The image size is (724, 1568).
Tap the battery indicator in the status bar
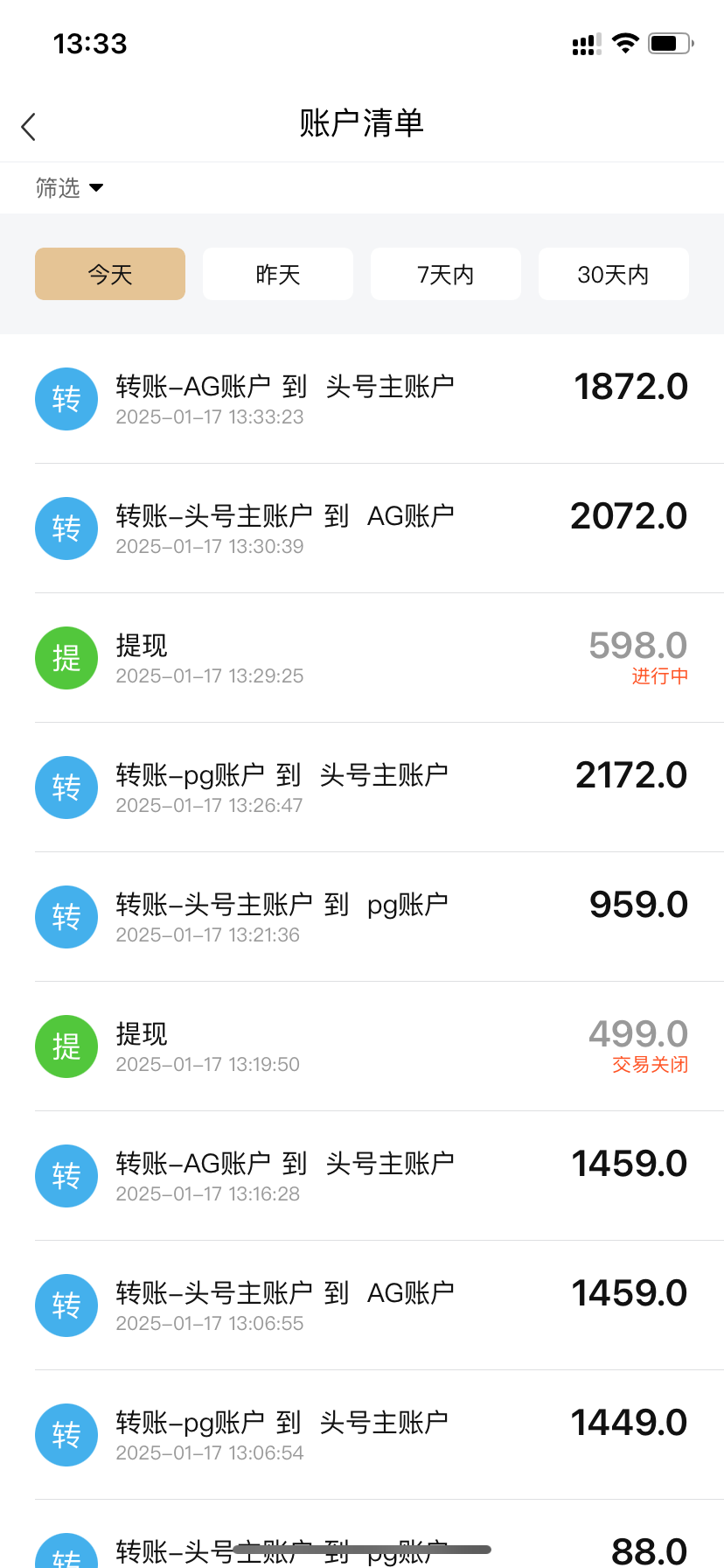[668, 43]
